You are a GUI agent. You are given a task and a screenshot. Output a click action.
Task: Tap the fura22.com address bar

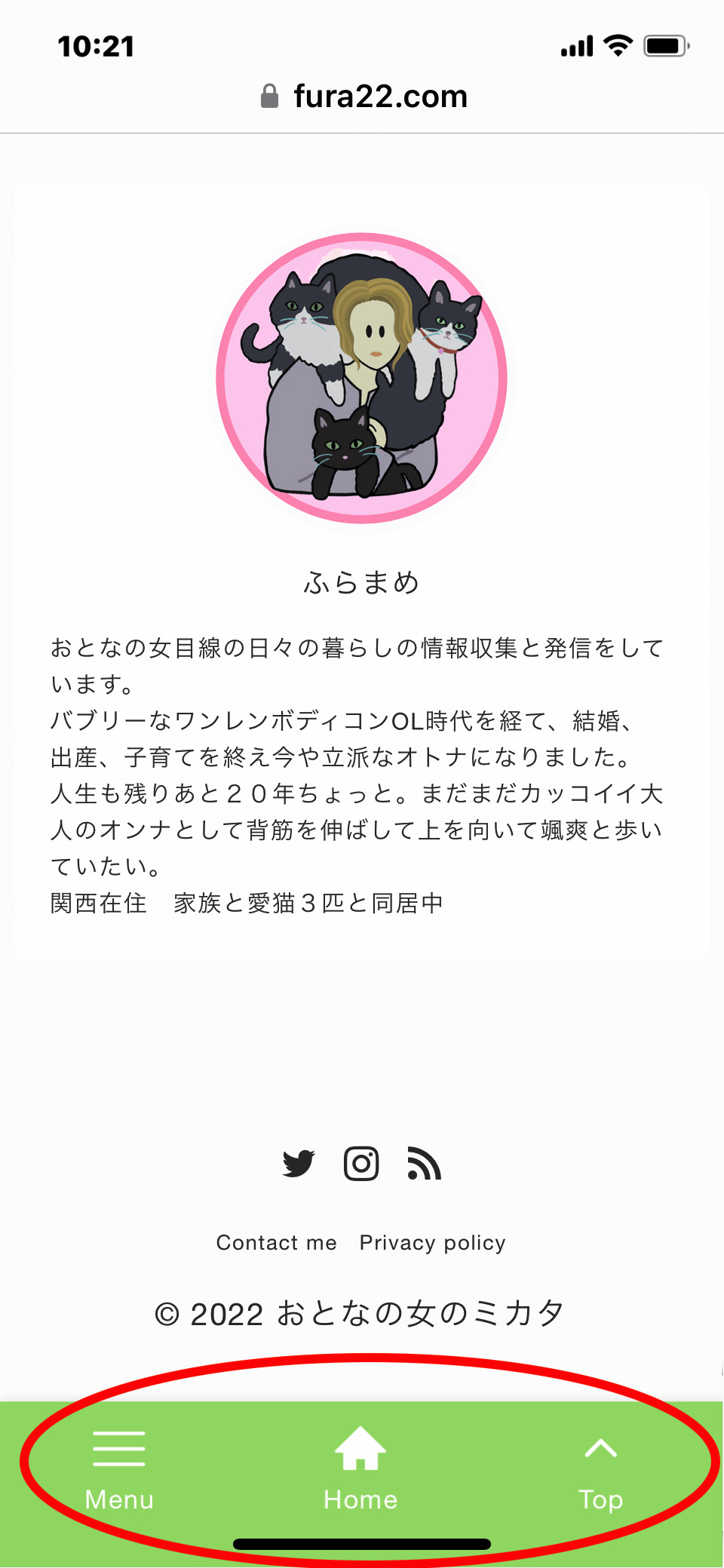[364, 97]
